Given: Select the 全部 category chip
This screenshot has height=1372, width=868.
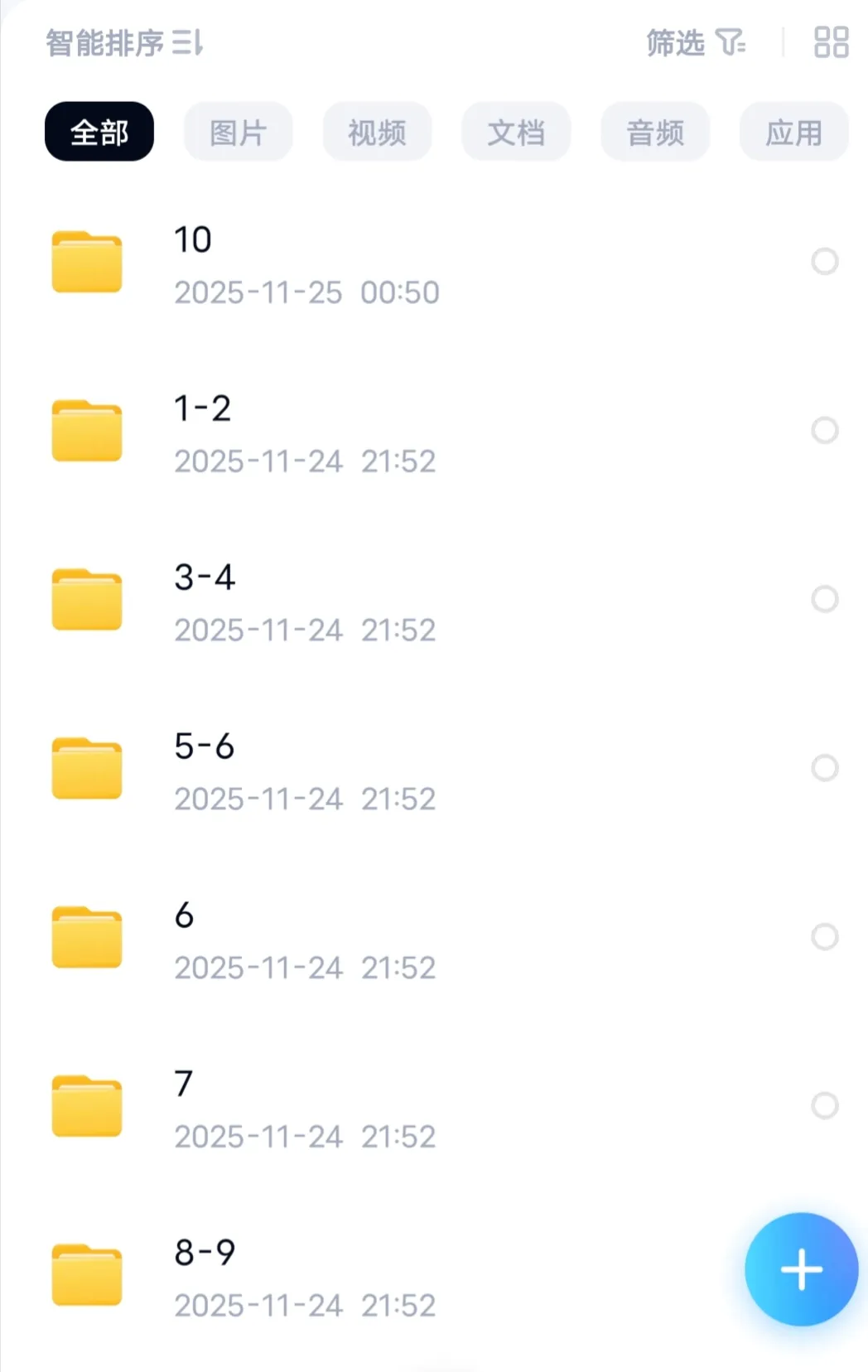Looking at the screenshot, I should click(99, 132).
